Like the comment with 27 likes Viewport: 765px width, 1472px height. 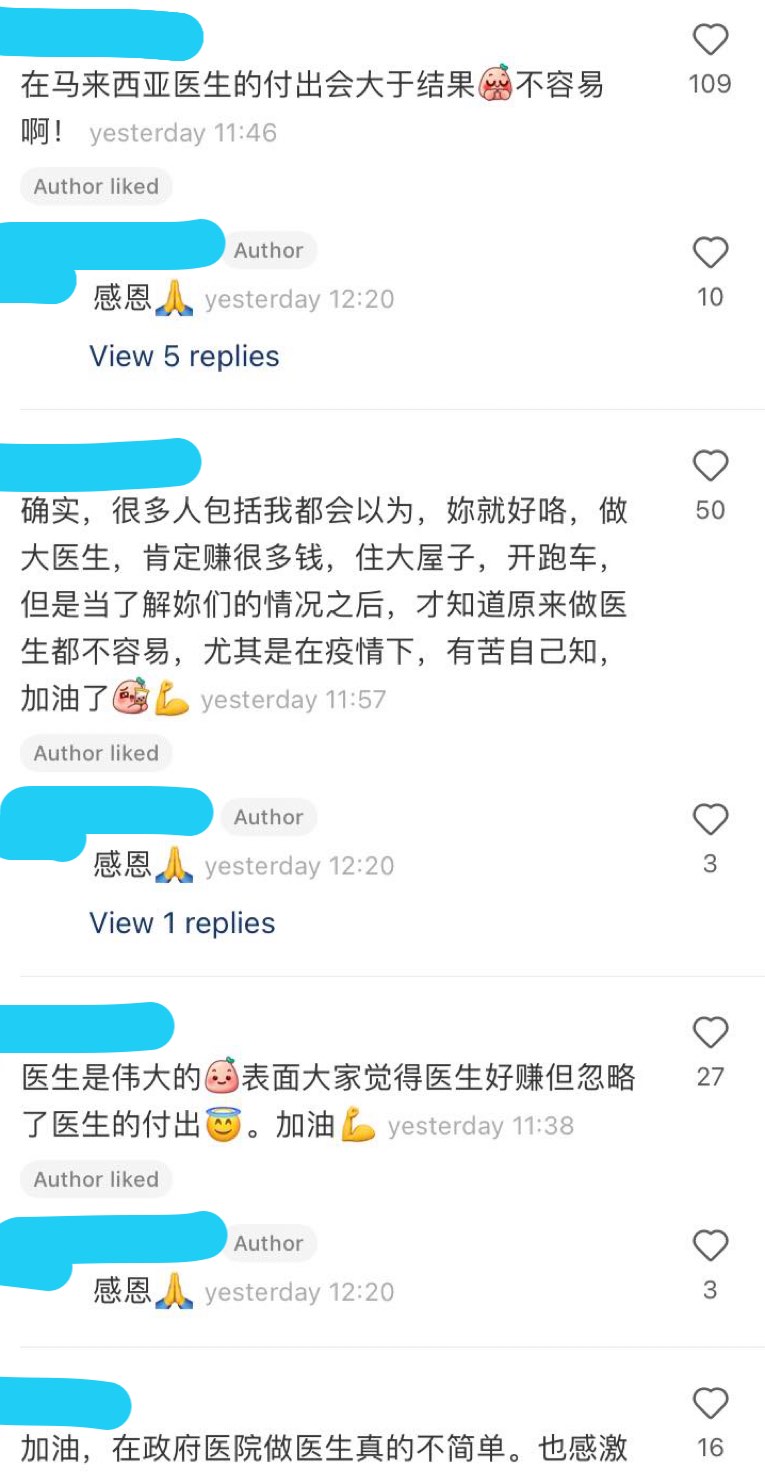pyautogui.click(x=710, y=1033)
